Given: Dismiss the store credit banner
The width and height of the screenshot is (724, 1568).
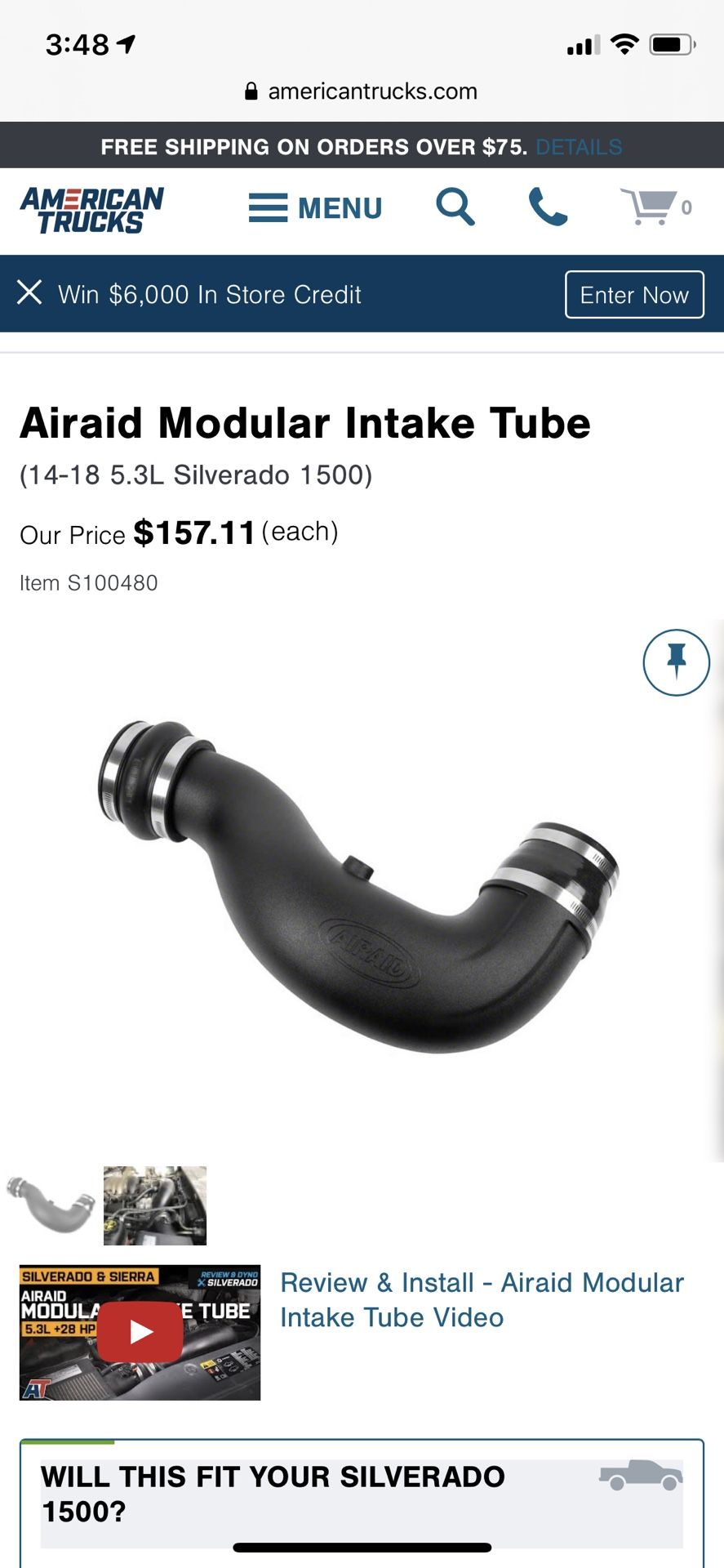Looking at the screenshot, I should point(29,292).
